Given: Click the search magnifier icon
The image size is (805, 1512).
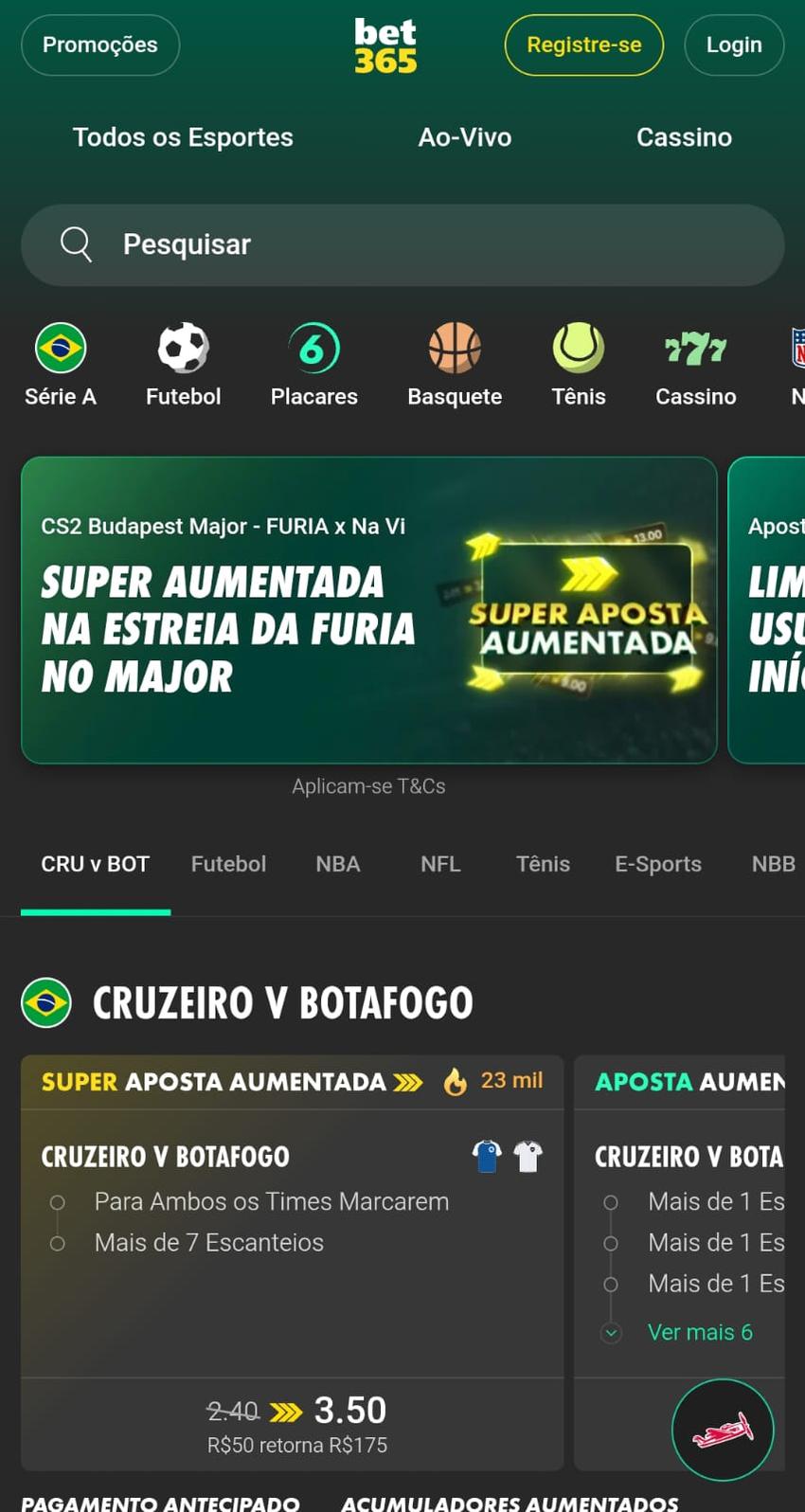Looking at the screenshot, I should pyautogui.click(x=75, y=244).
